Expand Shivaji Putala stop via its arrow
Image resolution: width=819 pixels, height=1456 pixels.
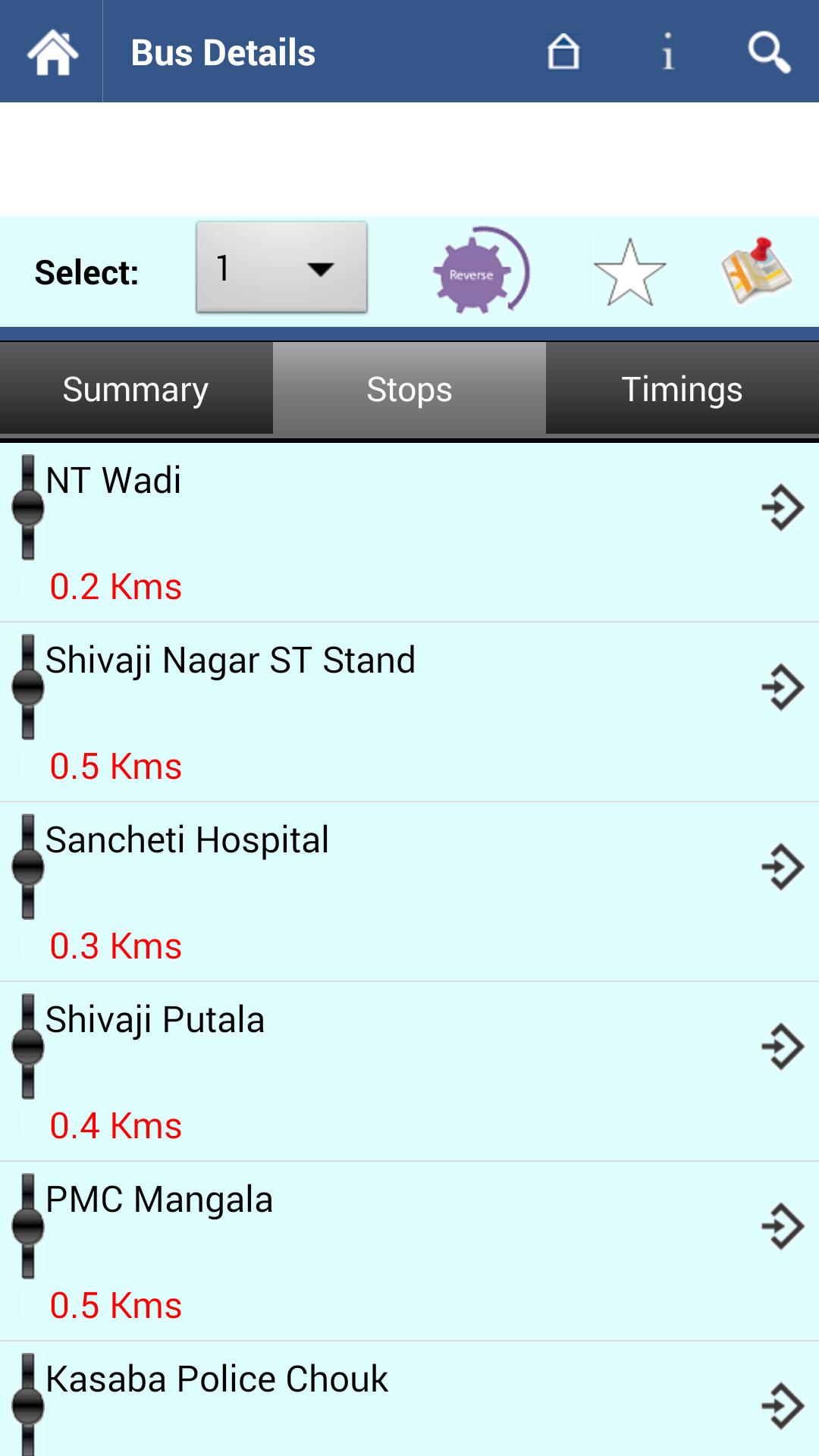(x=784, y=1047)
